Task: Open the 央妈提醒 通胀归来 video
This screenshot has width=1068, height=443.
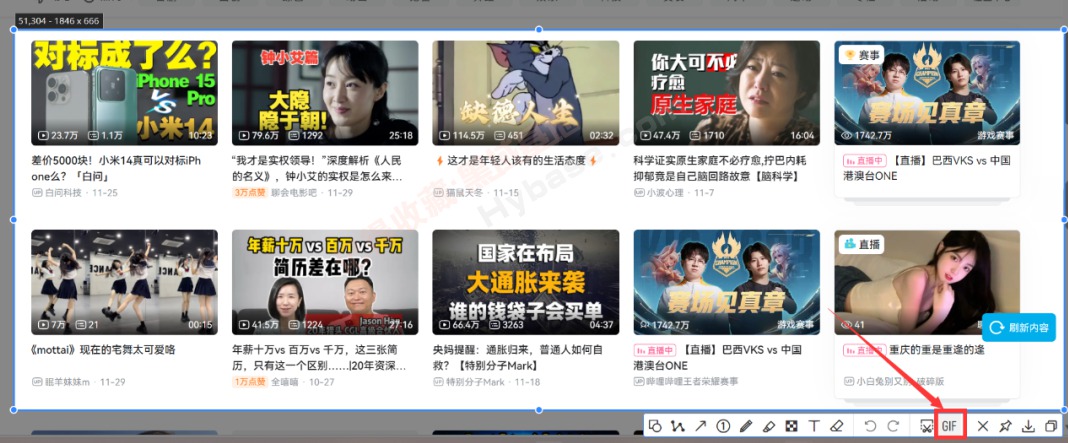Action: click(525, 282)
